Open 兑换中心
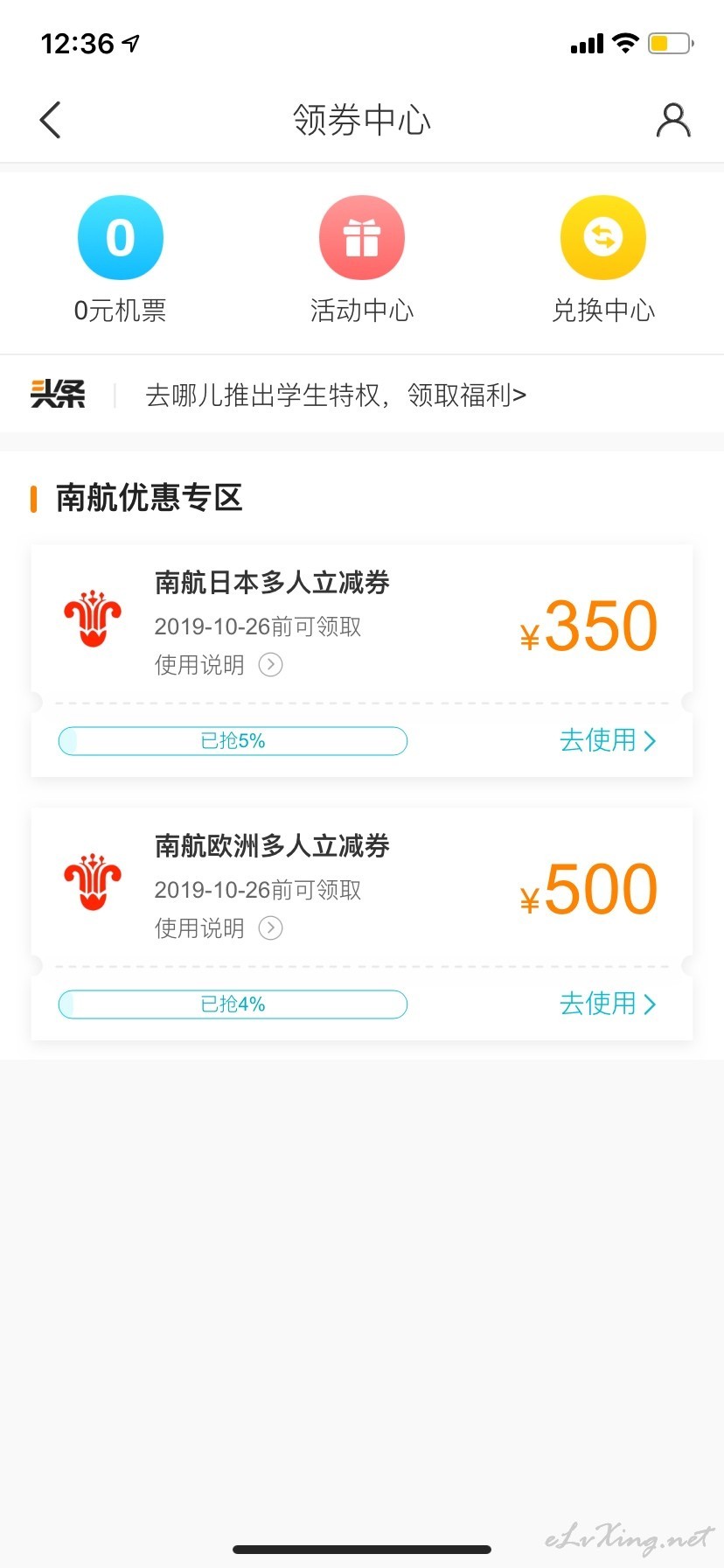Viewport: 724px width, 1568px height. tap(603, 260)
